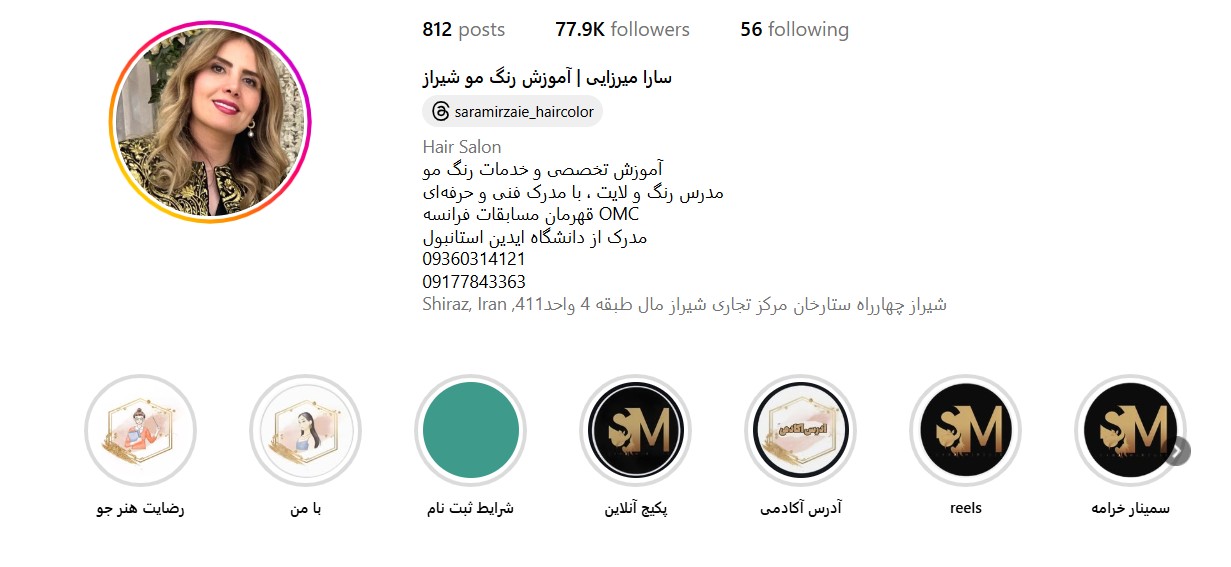Show more highlights with the next arrow
Image resolution: width=1231 pixels, height=567 pixels.
(x=1179, y=451)
